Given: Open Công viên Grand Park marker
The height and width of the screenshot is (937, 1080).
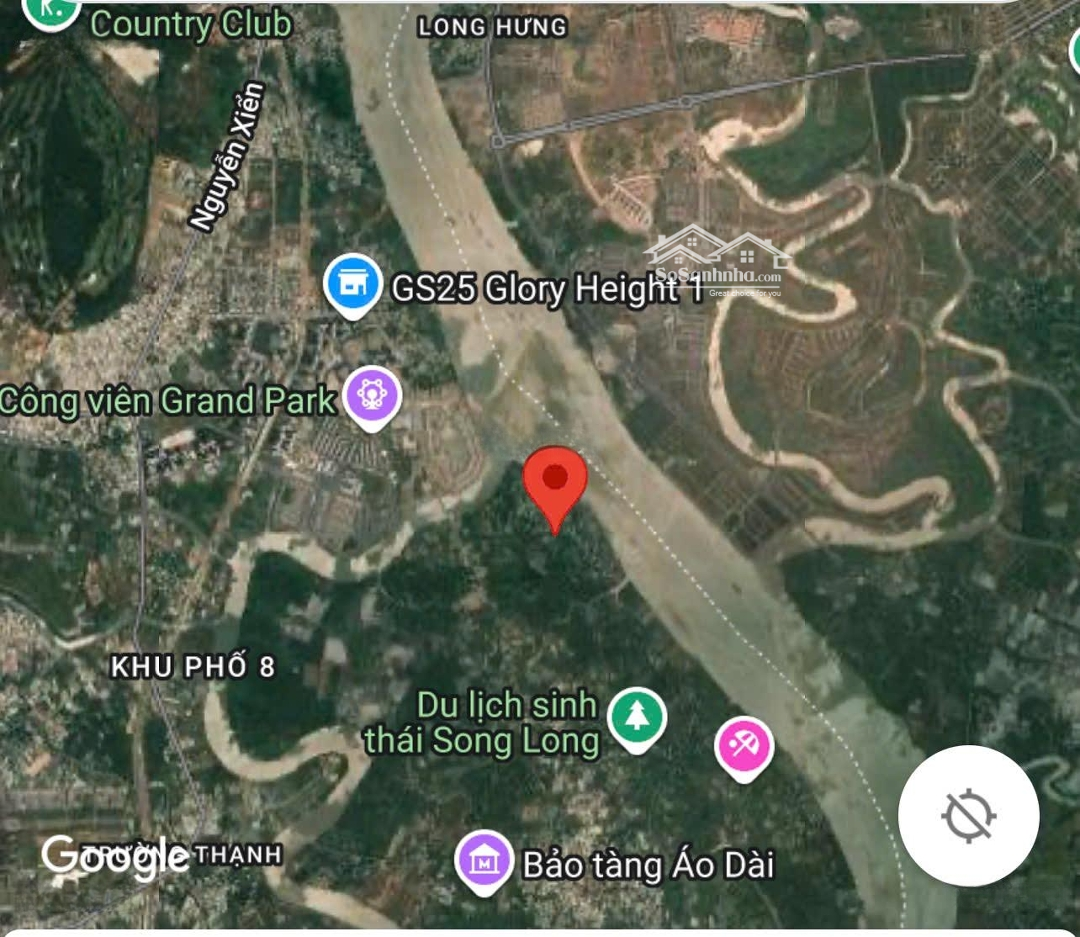Looking at the screenshot, I should click(x=372, y=397).
